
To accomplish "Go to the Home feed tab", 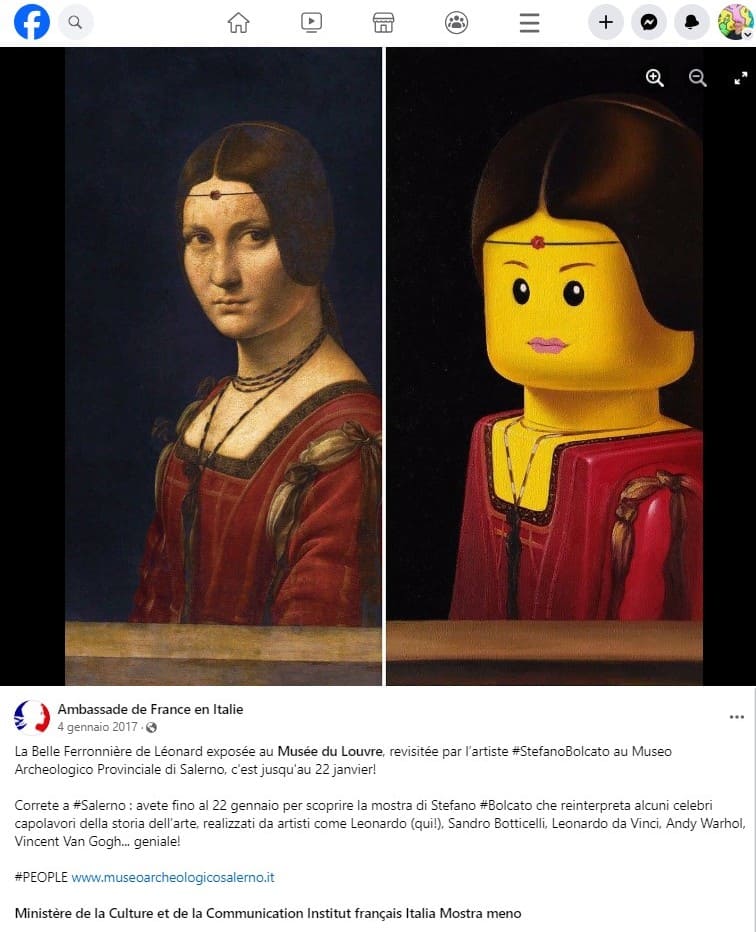I will pos(238,23).
